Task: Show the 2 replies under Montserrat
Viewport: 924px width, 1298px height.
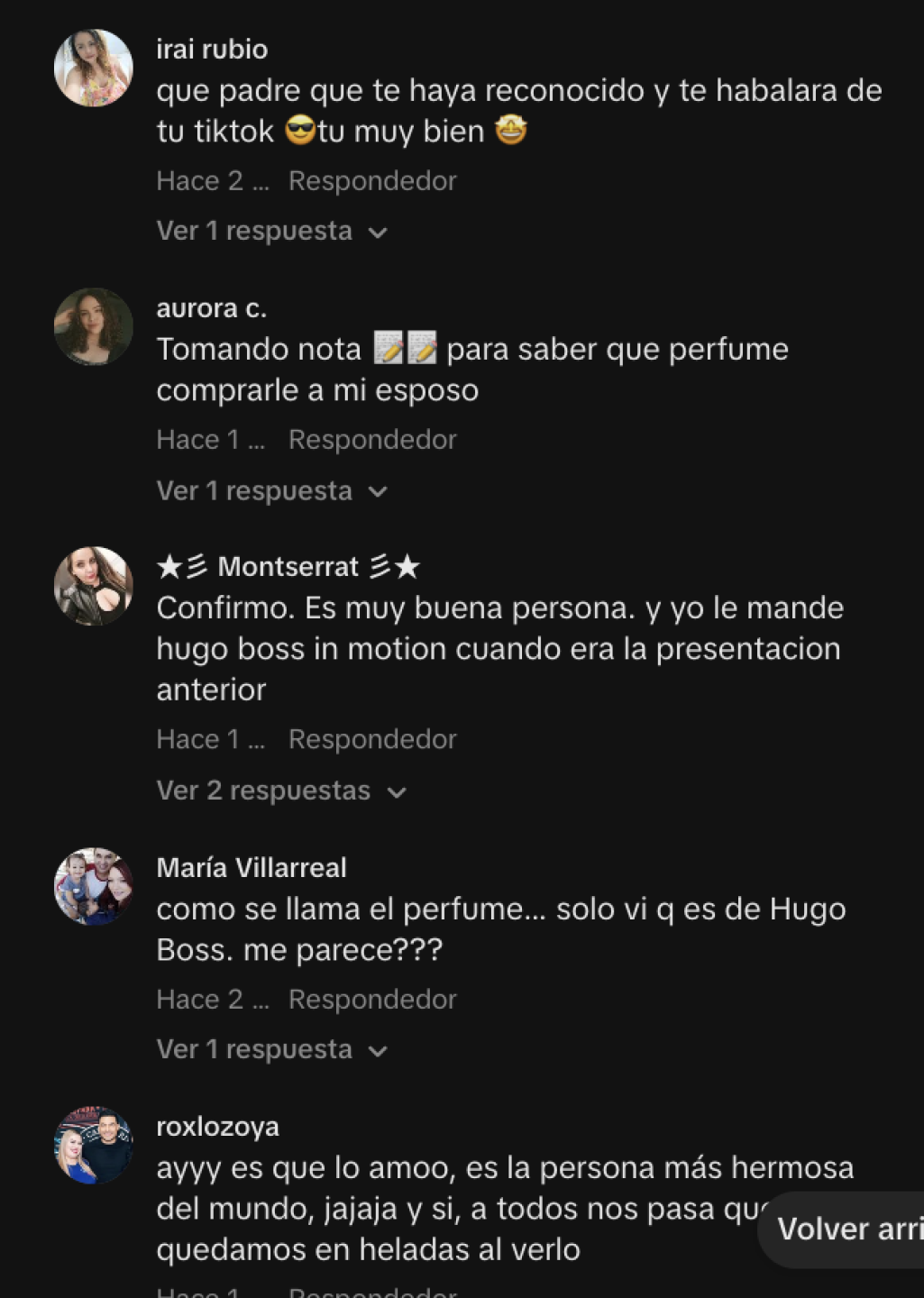Action: pos(280,791)
